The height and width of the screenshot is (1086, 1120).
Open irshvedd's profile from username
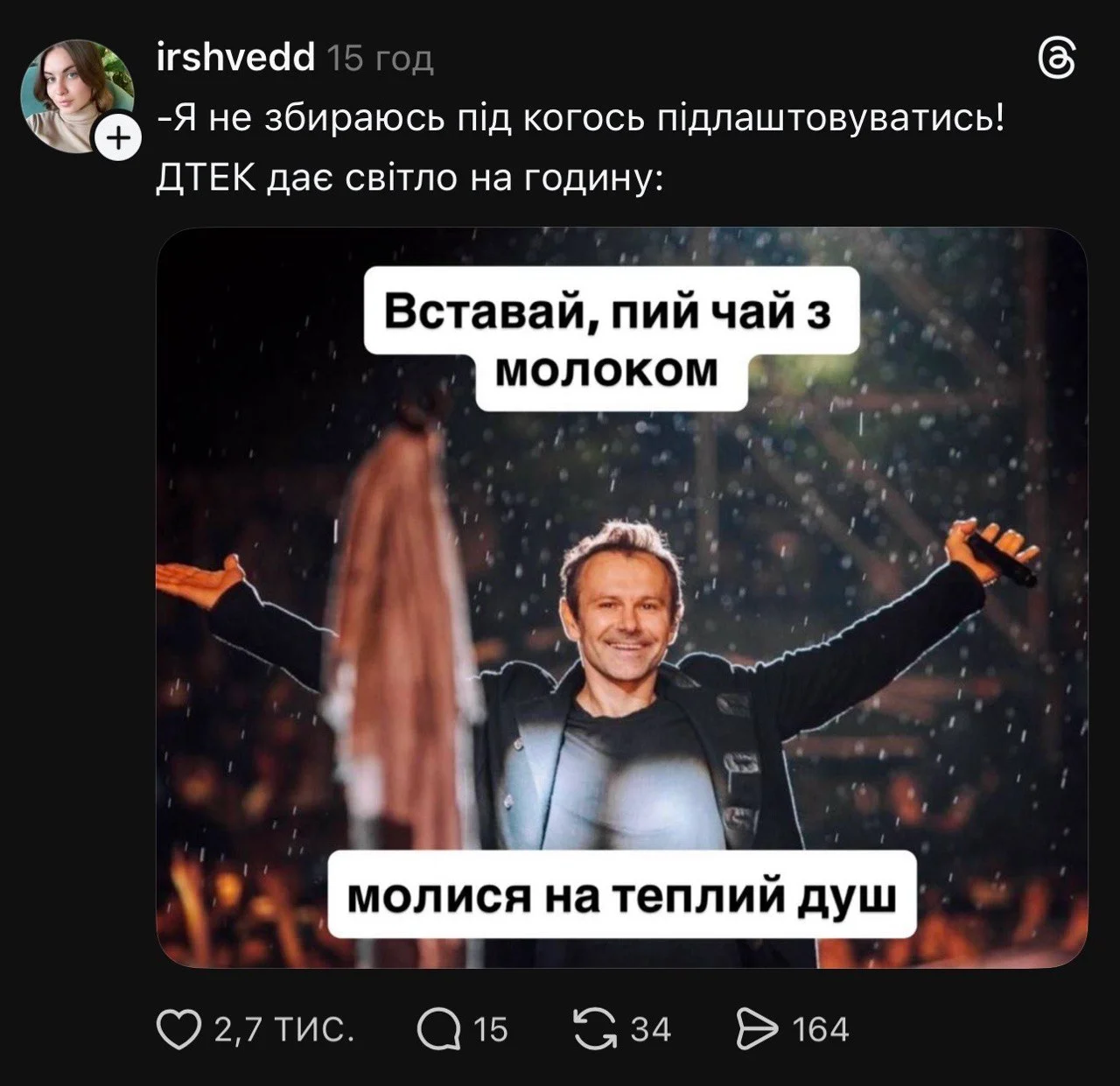point(235,58)
